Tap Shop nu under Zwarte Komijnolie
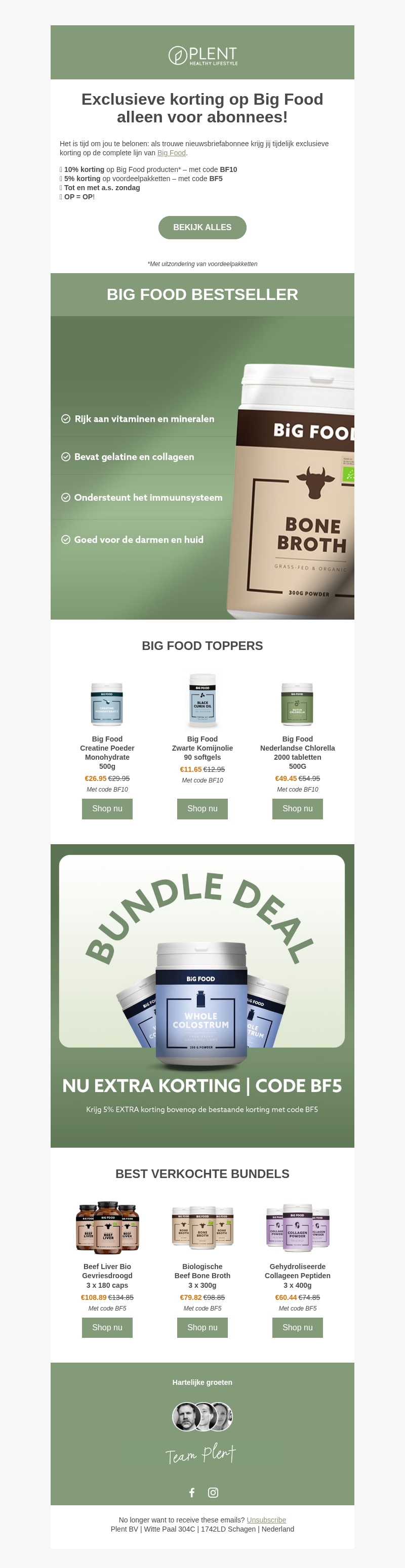The height and width of the screenshot is (1568, 405). pyautogui.click(x=202, y=808)
